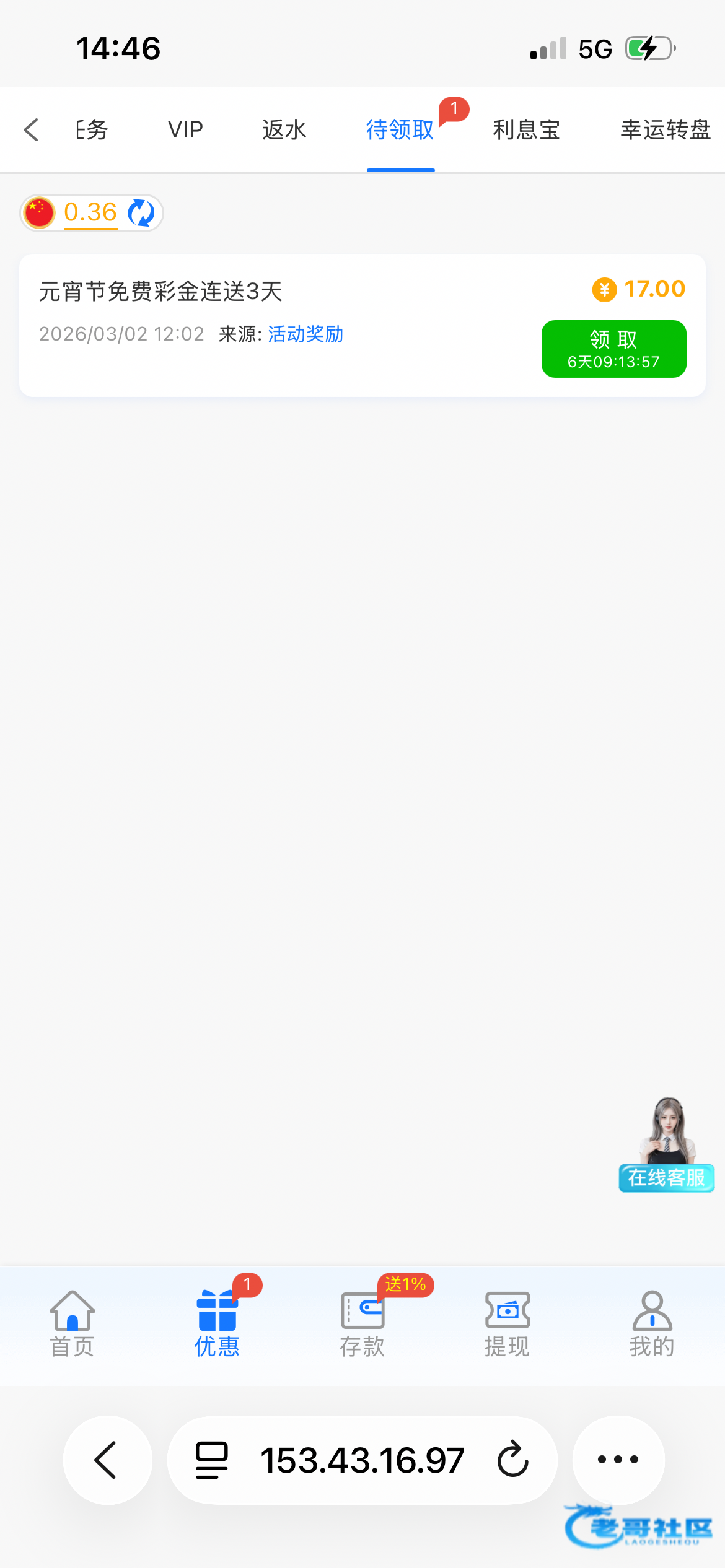This screenshot has height=1568, width=725.
Task: Open the 我的 profile tab
Action: 652,1324
